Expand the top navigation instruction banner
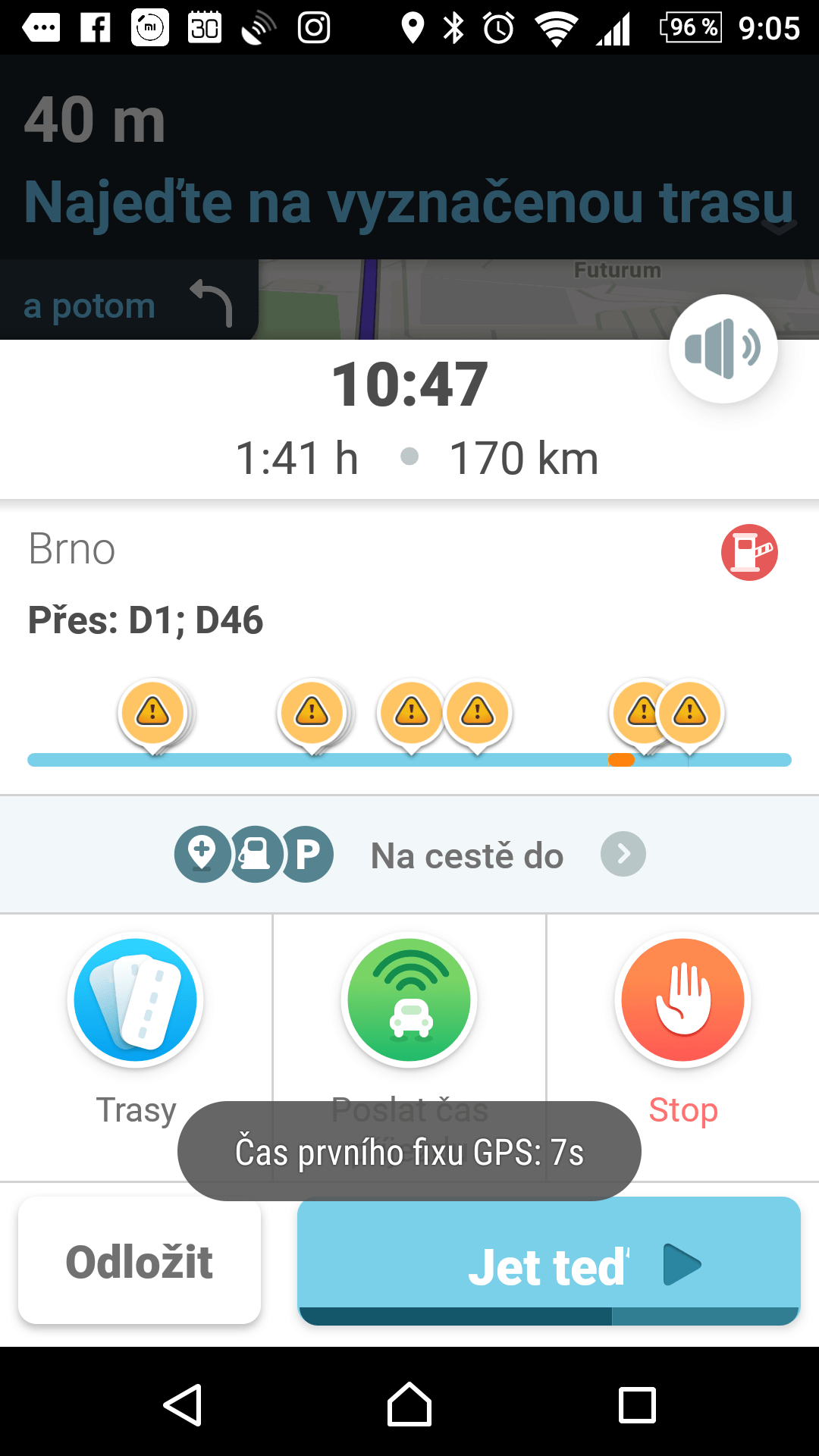This screenshot has width=819, height=1456. 780,226
